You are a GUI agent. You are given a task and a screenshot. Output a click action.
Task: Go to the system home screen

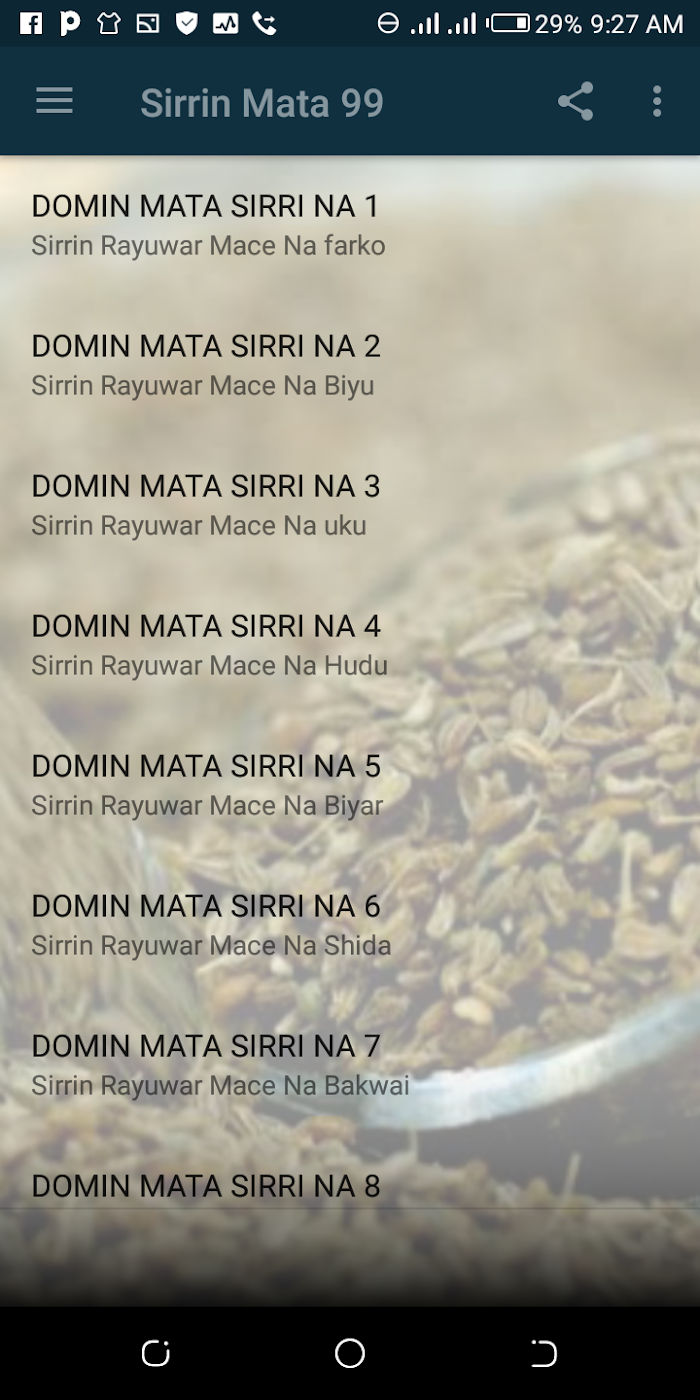[x=350, y=1353]
